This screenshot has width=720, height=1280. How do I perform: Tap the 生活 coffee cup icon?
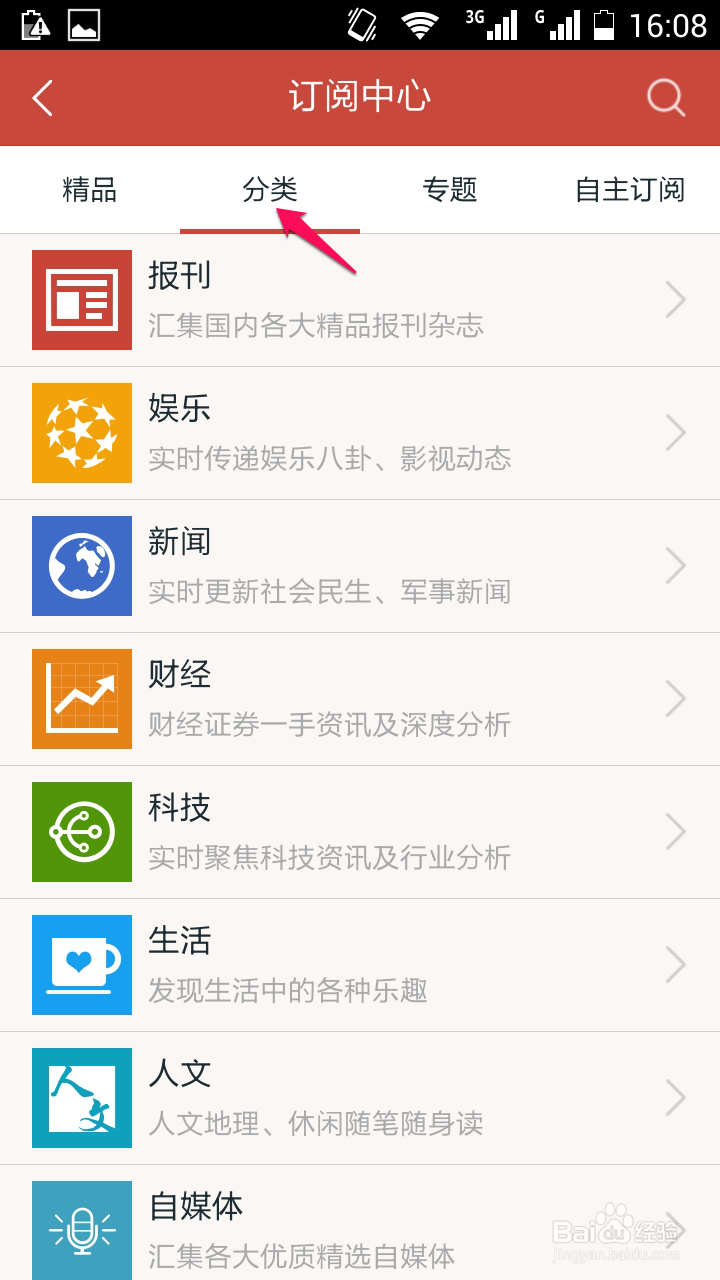82,964
